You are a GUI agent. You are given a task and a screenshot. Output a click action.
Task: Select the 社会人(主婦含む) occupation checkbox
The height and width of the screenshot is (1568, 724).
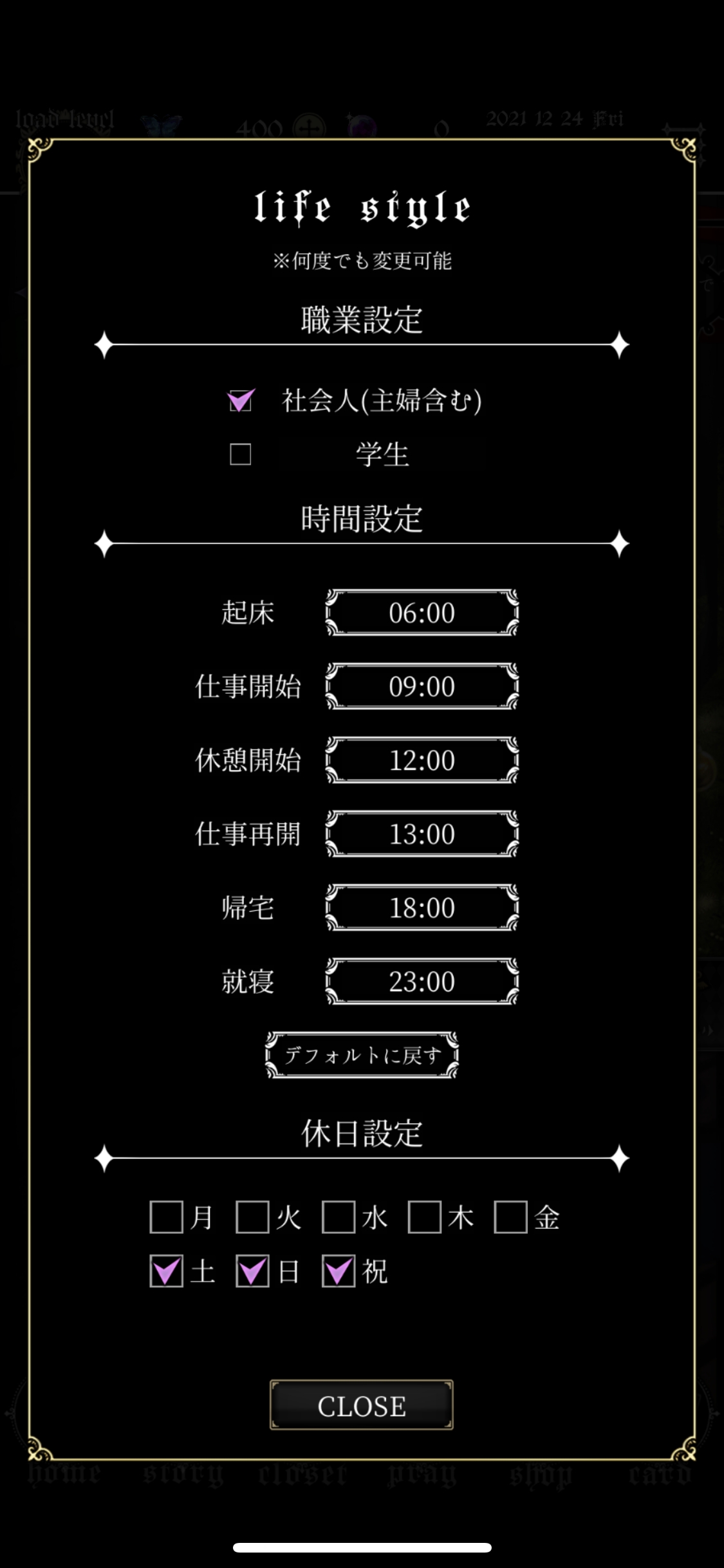pyautogui.click(x=241, y=400)
